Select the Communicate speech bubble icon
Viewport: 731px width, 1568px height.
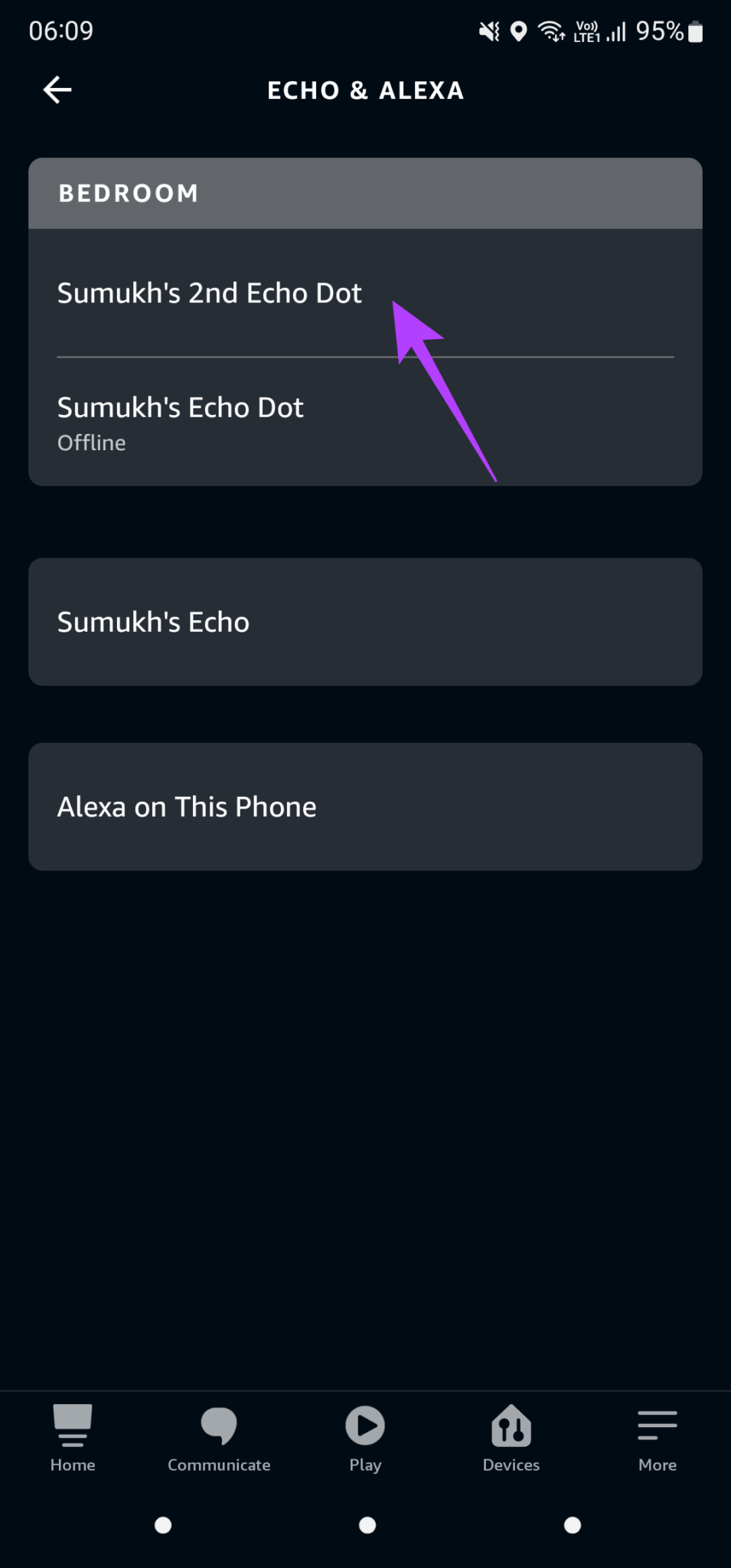219,1430
